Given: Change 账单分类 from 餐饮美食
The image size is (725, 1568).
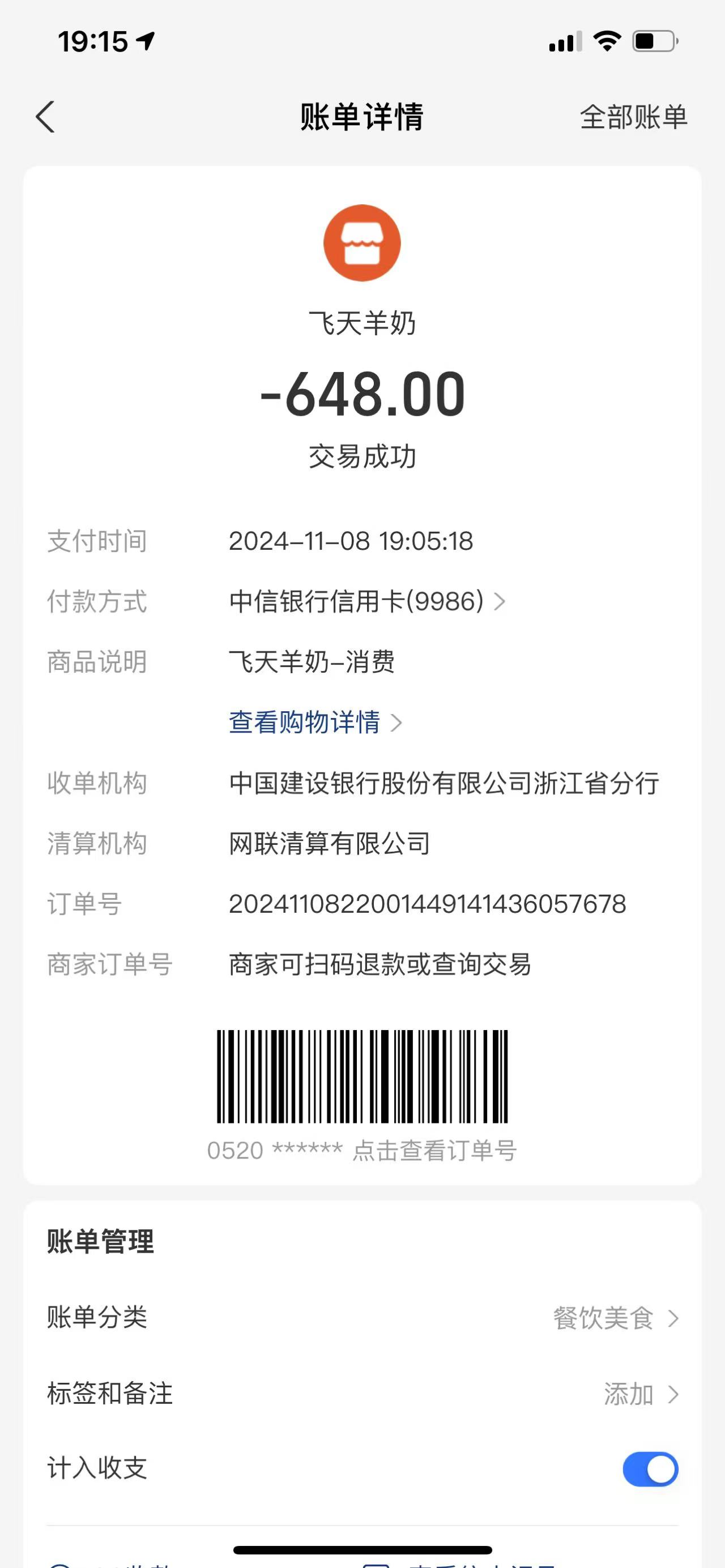Looking at the screenshot, I should click(615, 1318).
